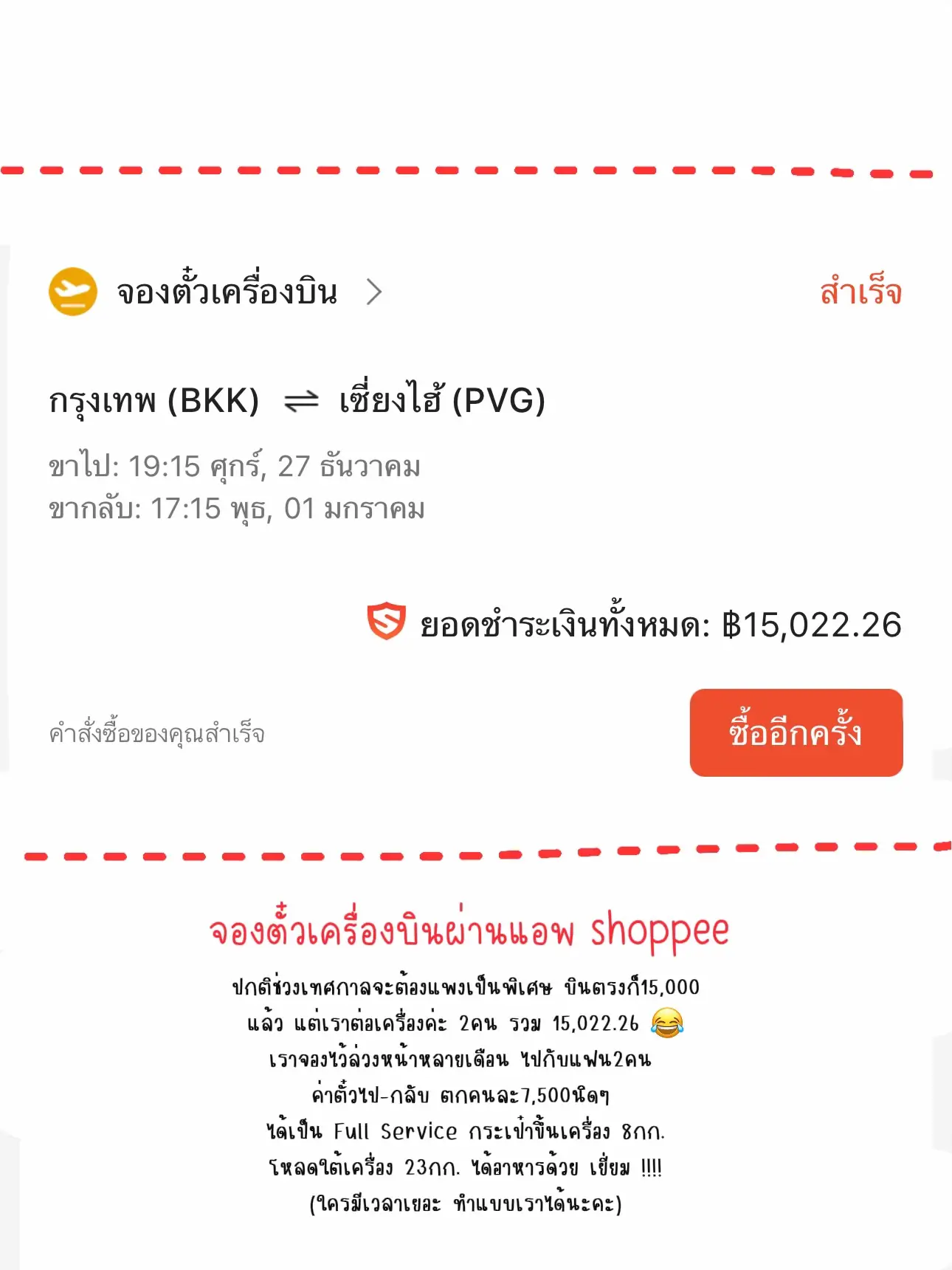
Task: Open the จองตั๋วเครื่องบิน section header
Action: click(225, 292)
